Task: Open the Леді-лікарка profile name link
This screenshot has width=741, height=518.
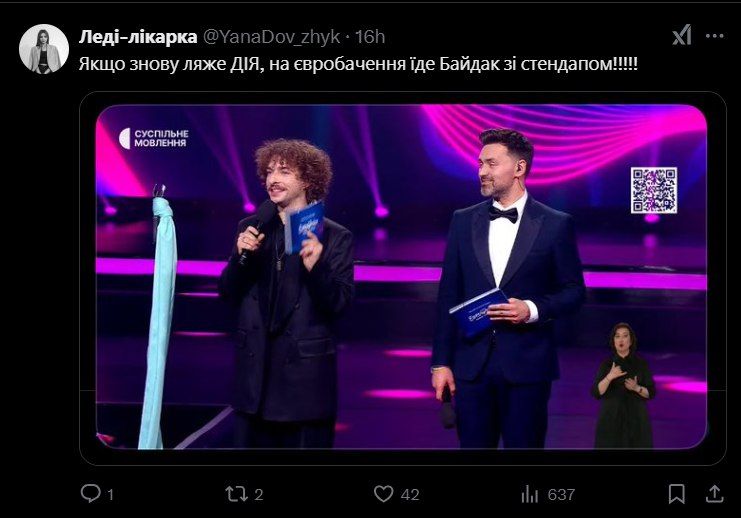Action: click(x=138, y=36)
